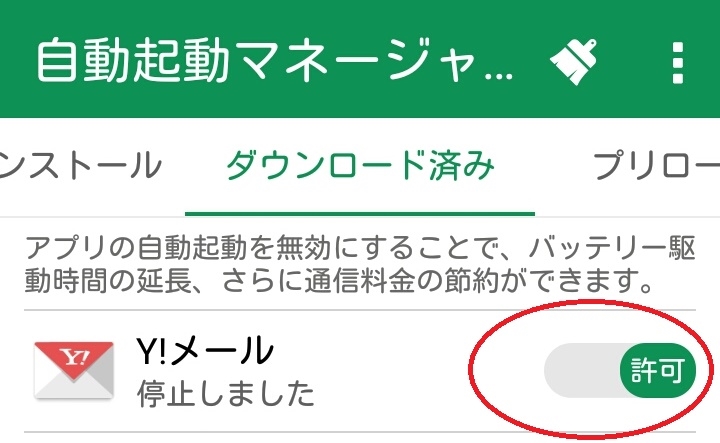The width and height of the screenshot is (720, 443).
Task: Select the ダウンロード済み tab
Action: point(360,165)
